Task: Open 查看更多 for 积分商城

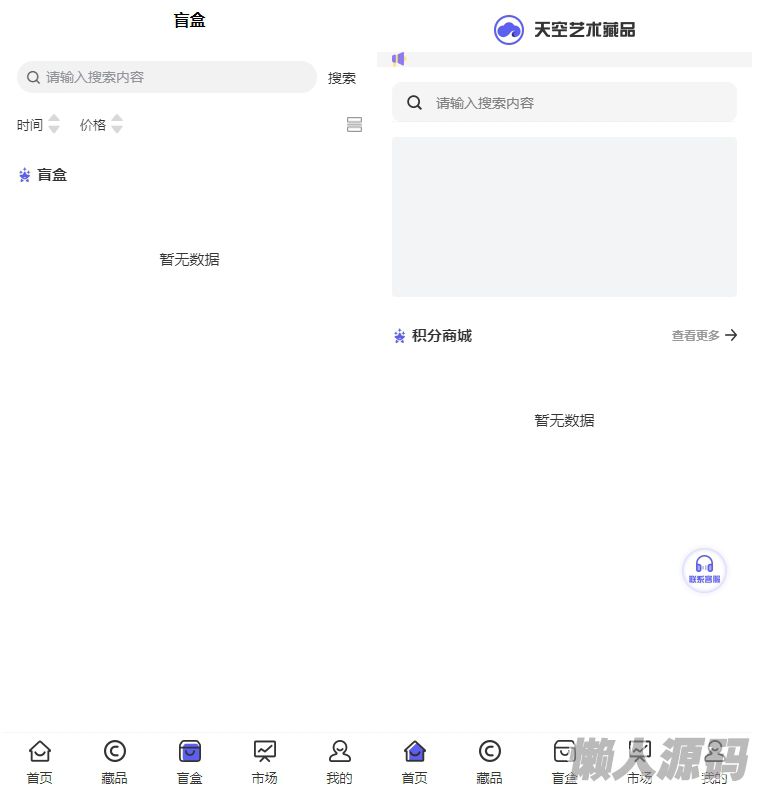Action: pos(704,336)
